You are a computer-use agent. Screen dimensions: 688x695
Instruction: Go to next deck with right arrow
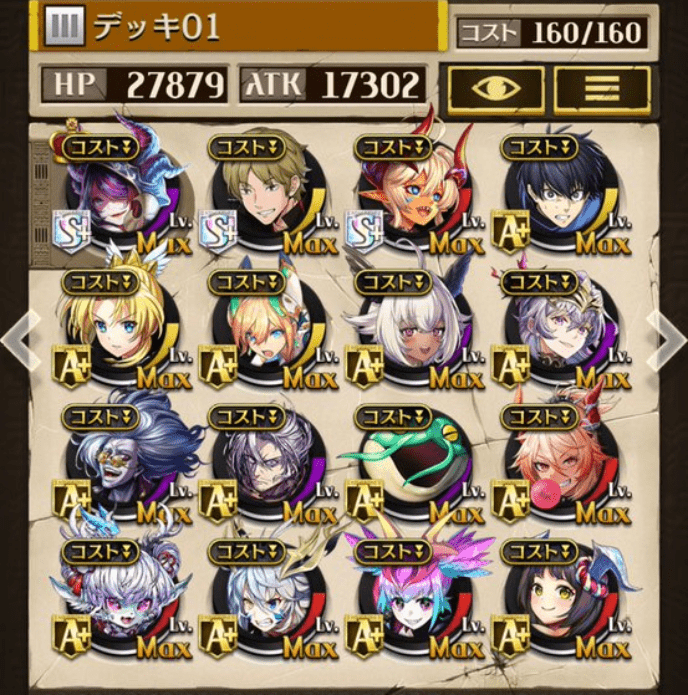point(668,340)
